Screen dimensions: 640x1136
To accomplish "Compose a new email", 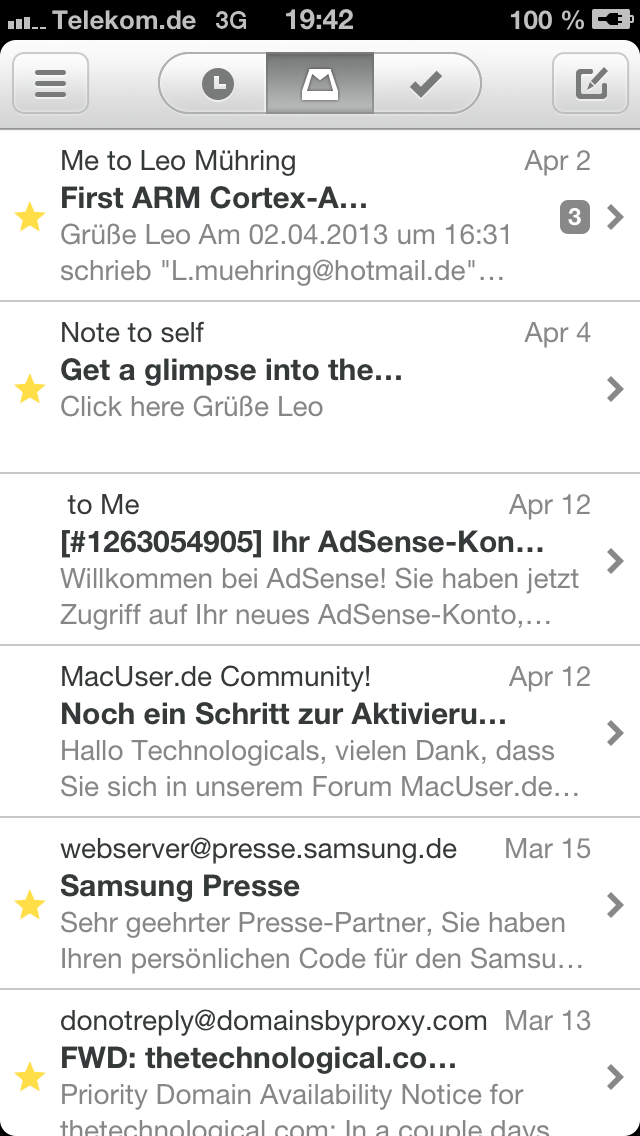I will click(x=591, y=83).
